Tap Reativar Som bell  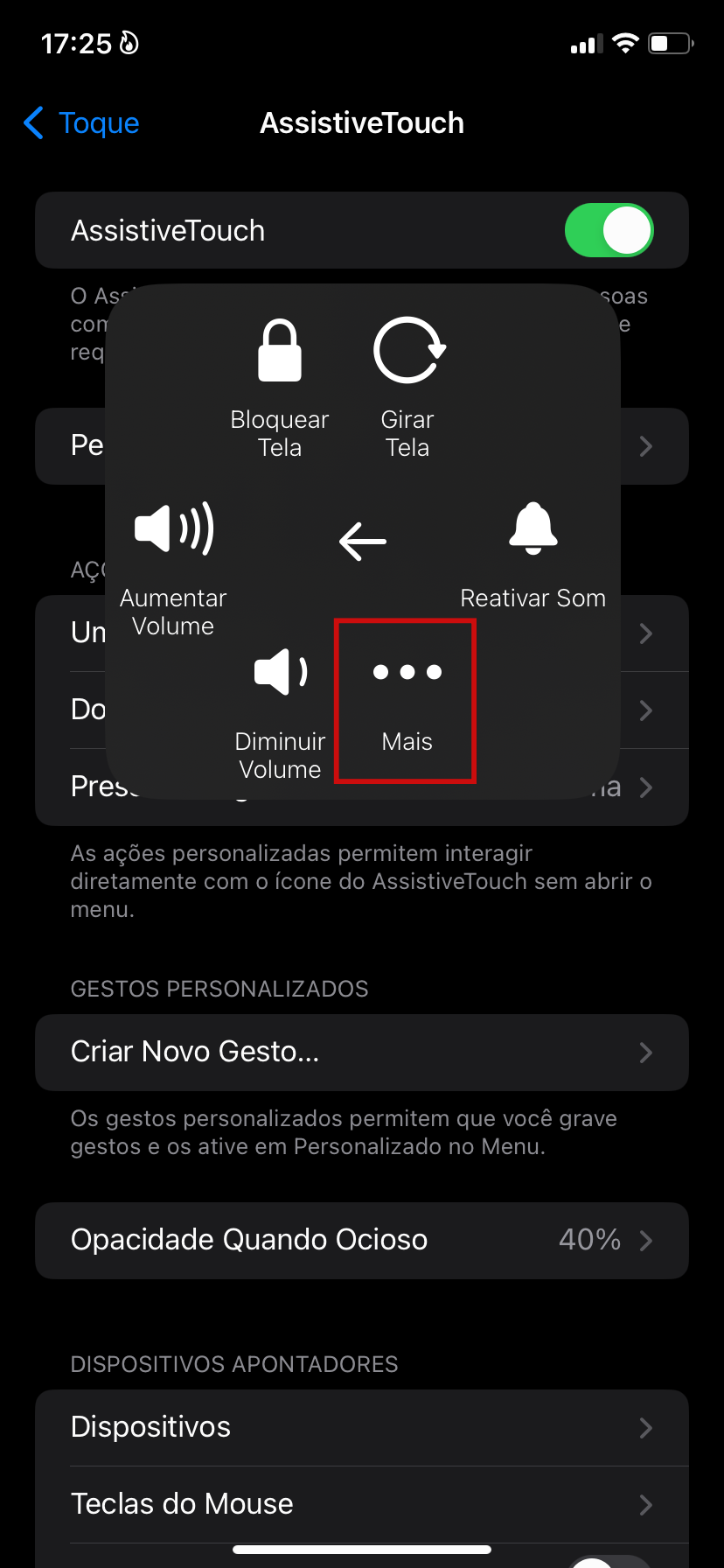point(533,530)
